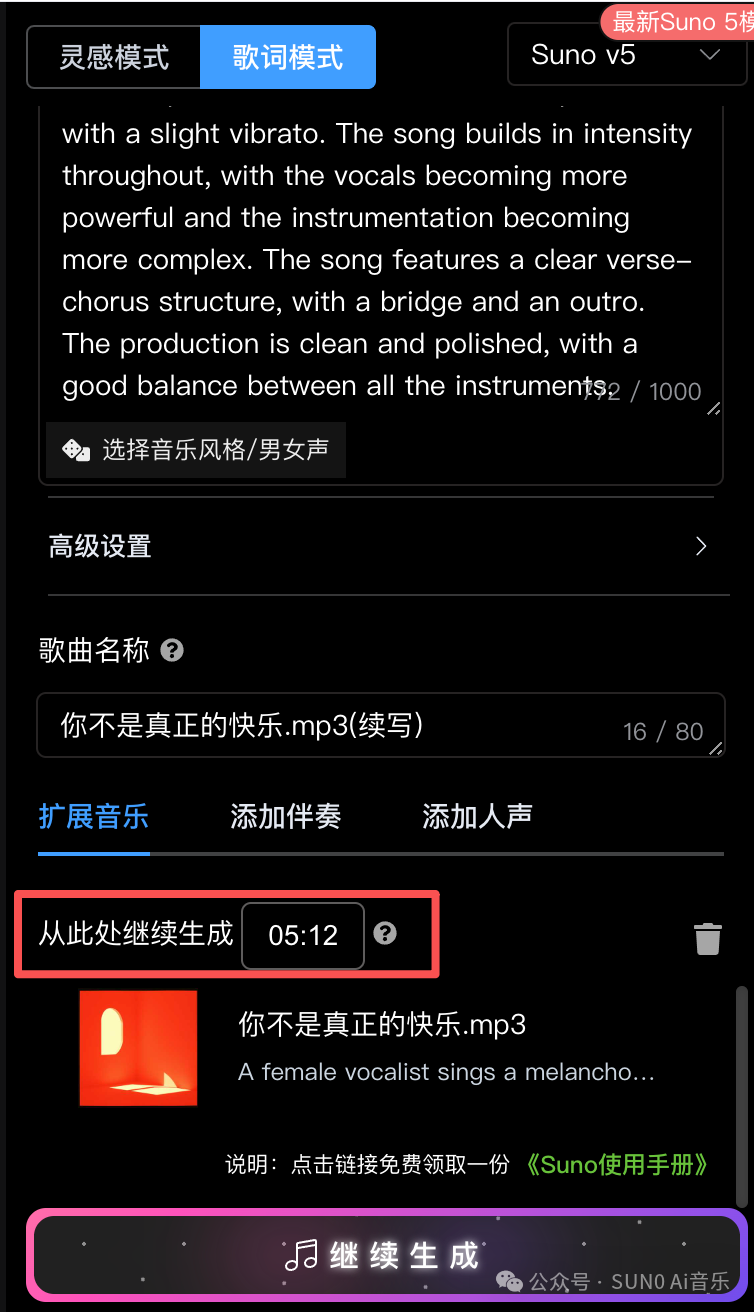Delete the uploaded track using the trash icon
Image resolution: width=754 pixels, height=1312 pixels.
tap(708, 938)
